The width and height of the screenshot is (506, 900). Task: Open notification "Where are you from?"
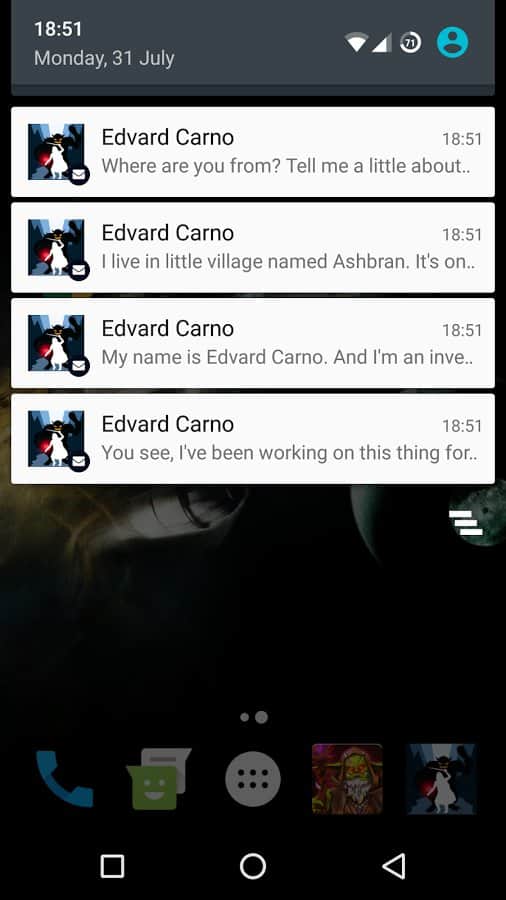pos(253,152)
